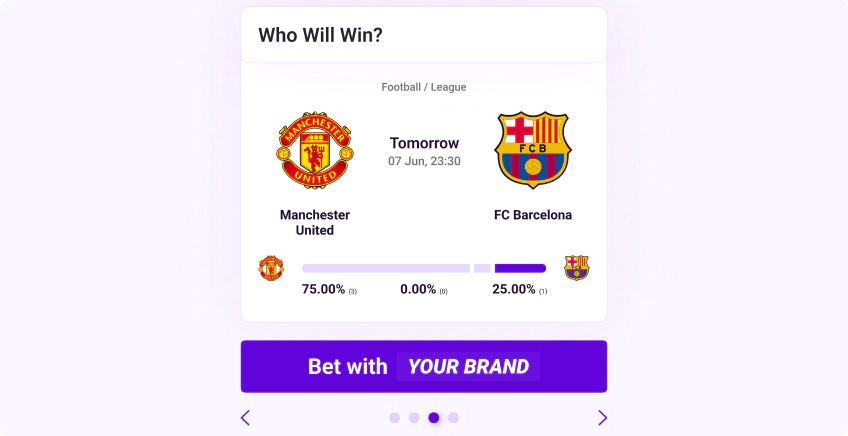Go to the previous slide arrow

245,418
